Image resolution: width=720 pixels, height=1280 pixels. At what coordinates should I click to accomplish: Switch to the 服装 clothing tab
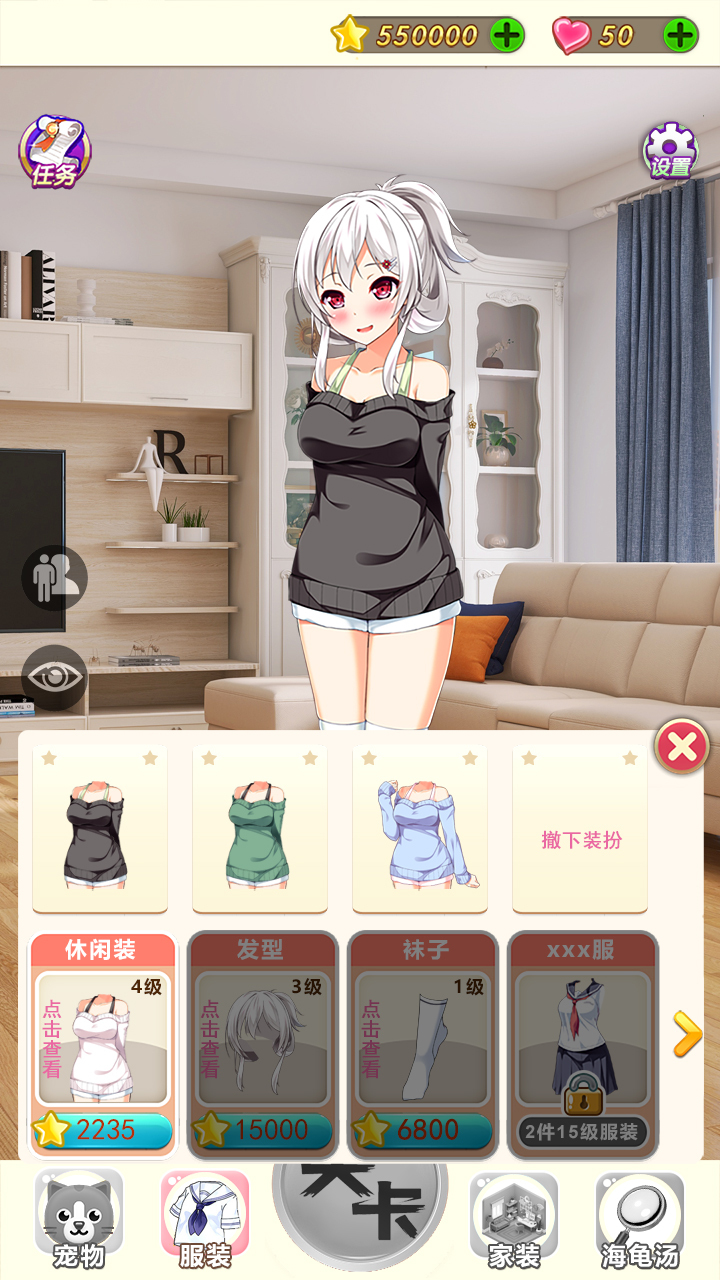point(205,1220)
